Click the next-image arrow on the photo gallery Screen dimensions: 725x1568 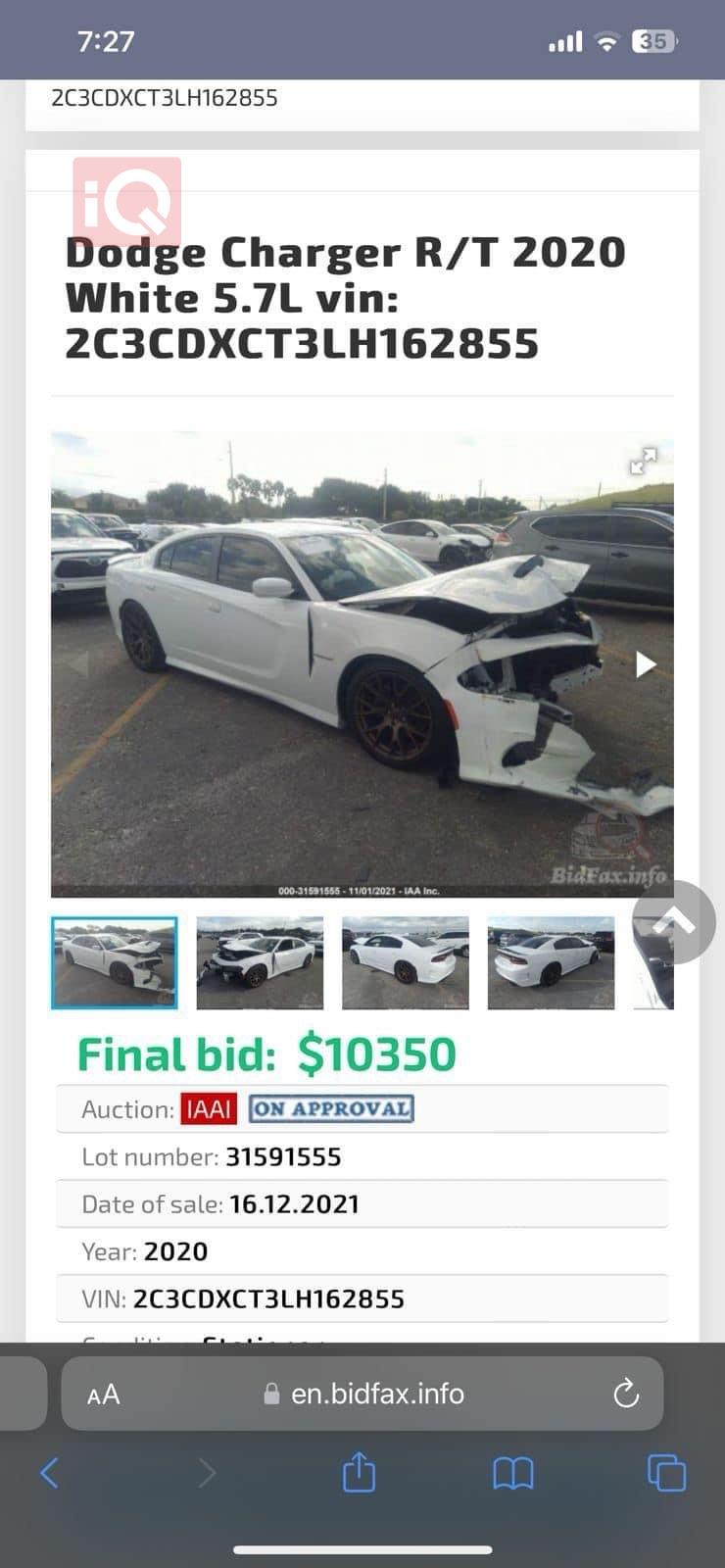[646, 664]
